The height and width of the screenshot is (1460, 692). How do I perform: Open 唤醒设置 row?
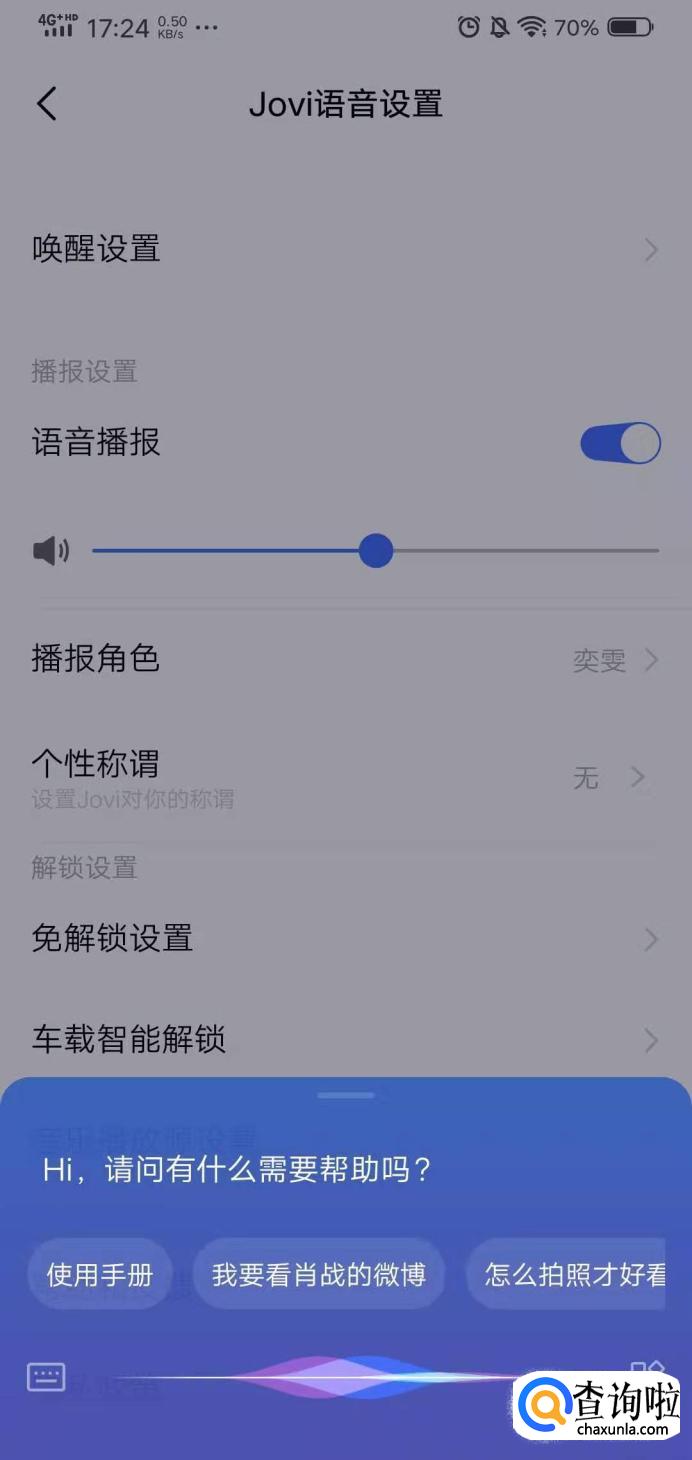346,249
